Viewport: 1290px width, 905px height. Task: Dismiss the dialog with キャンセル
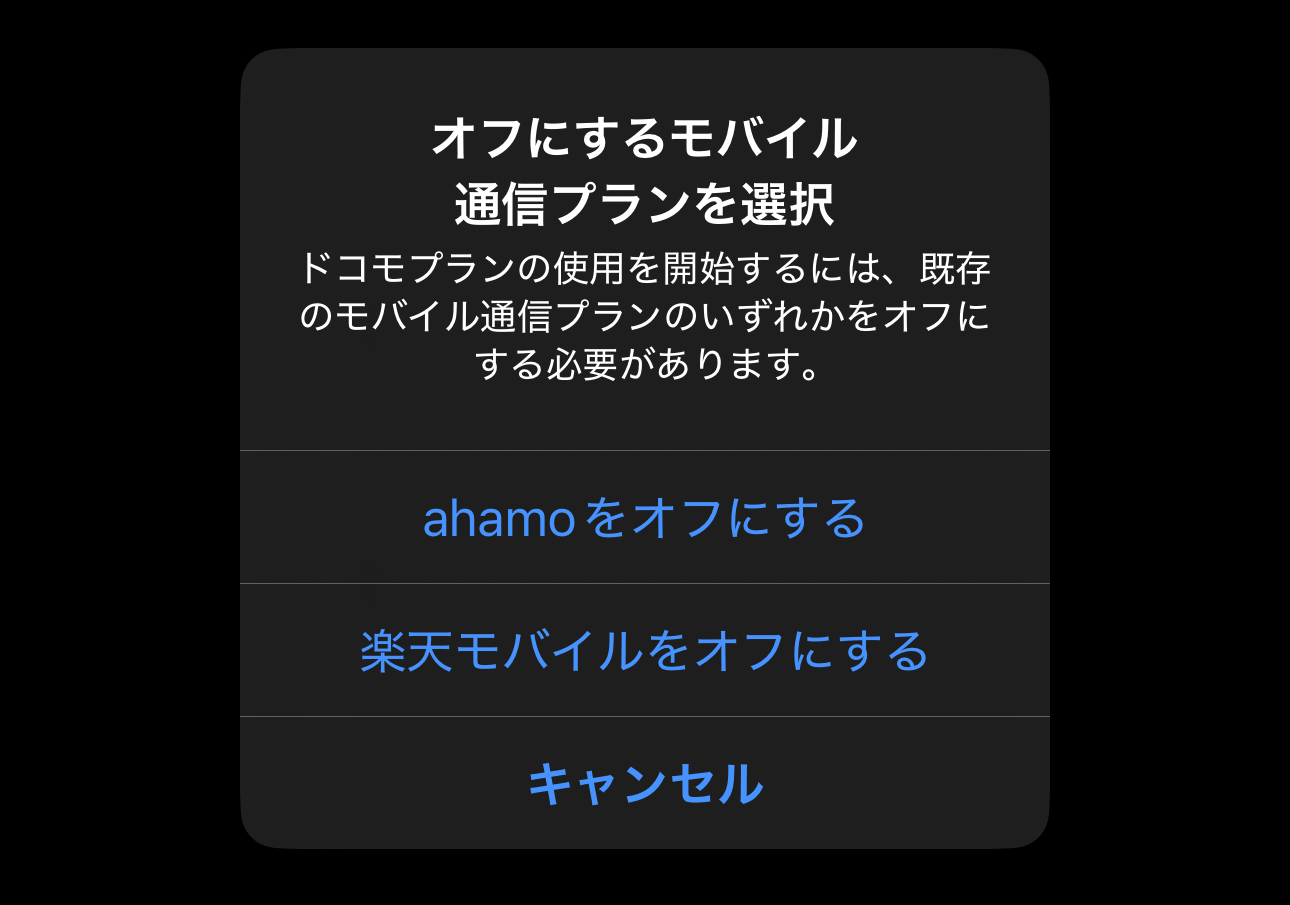coord(644,783)
